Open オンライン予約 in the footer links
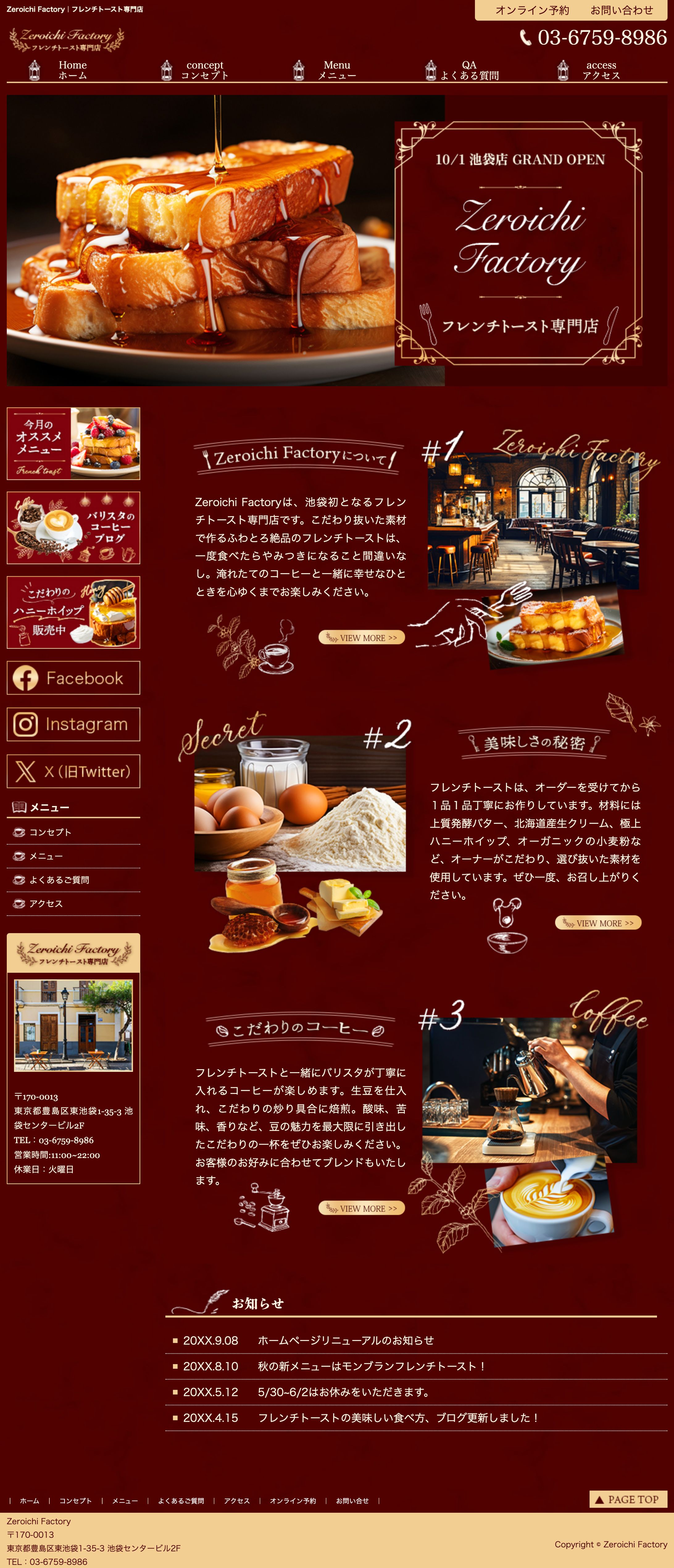 tap(293, 1501)
